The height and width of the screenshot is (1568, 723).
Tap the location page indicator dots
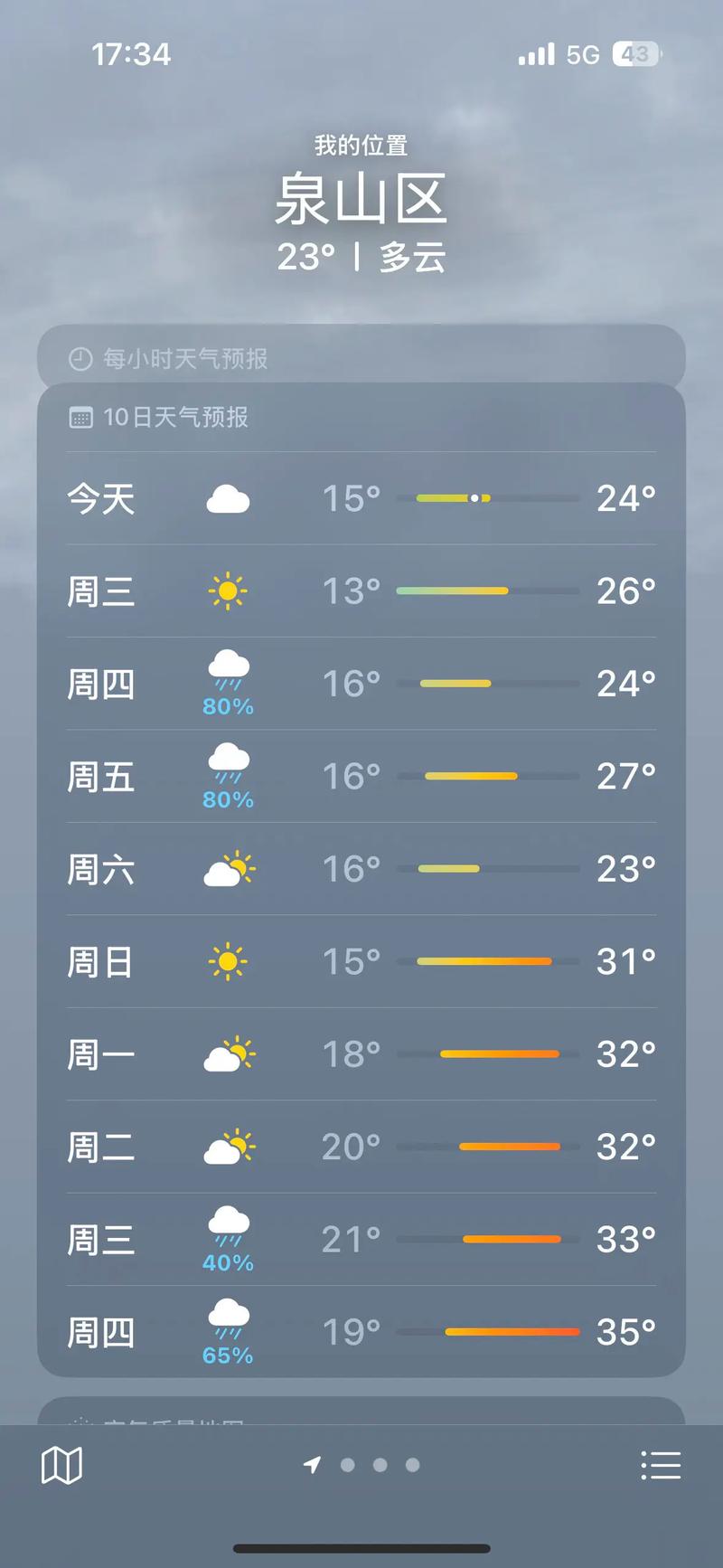click(380, 1465)
